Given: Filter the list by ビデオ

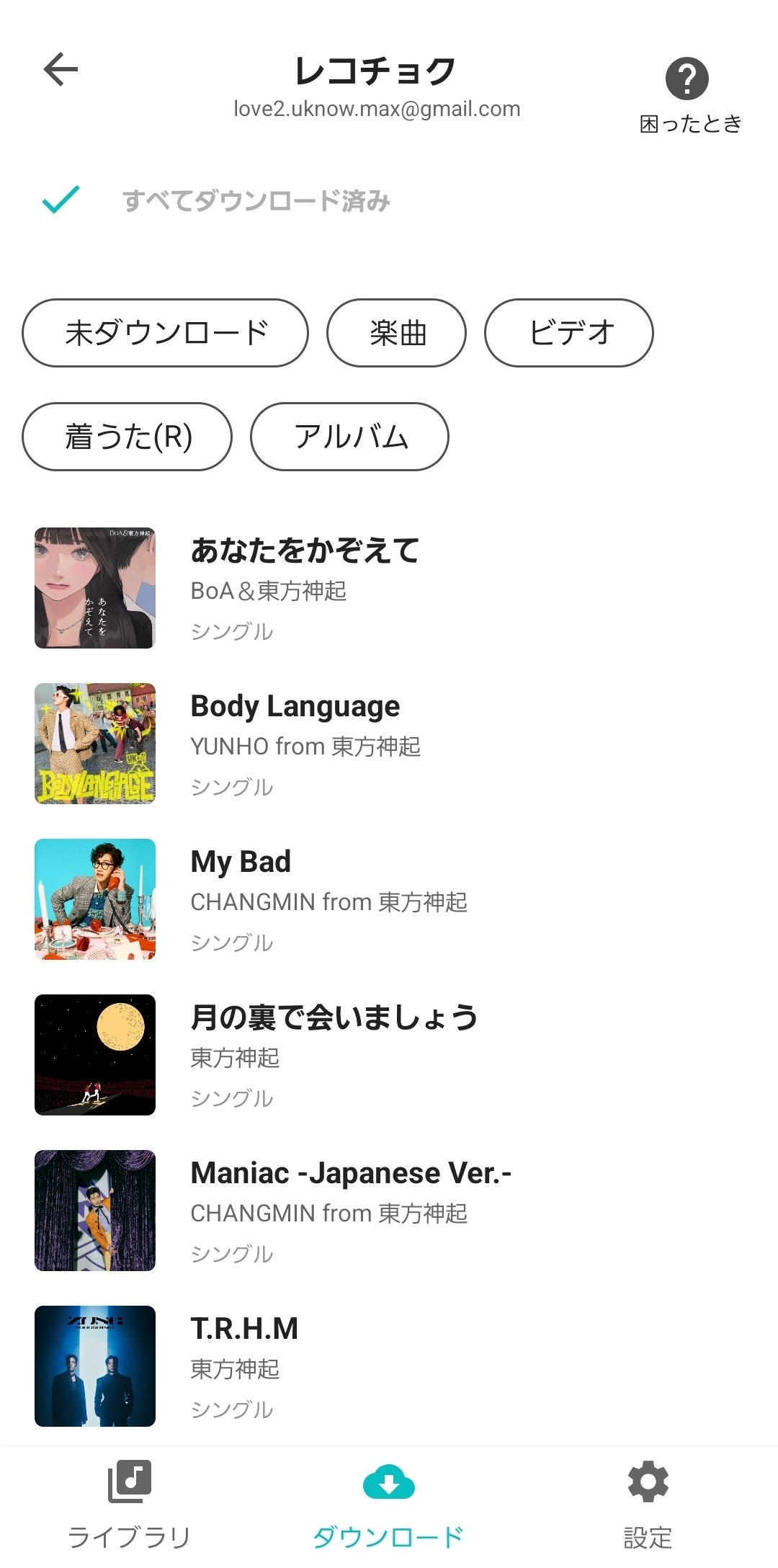Looking at the screenshot, I should click(569, 333).
